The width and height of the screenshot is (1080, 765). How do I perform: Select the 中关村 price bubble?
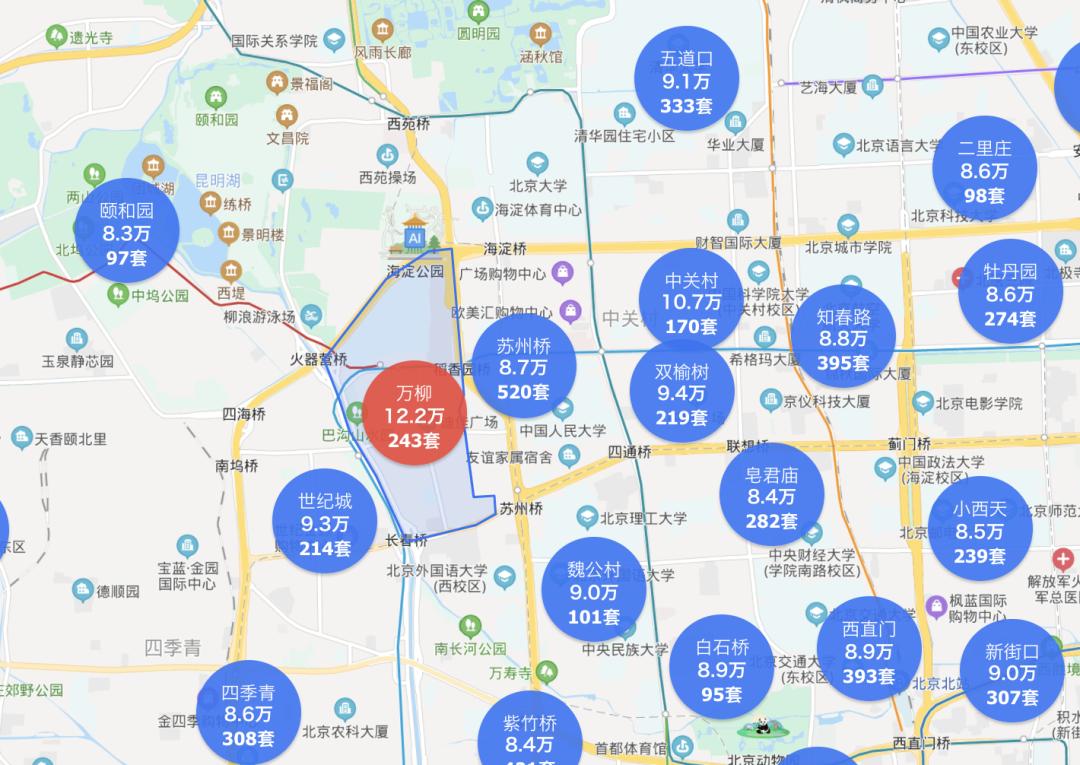coord(691,300)
